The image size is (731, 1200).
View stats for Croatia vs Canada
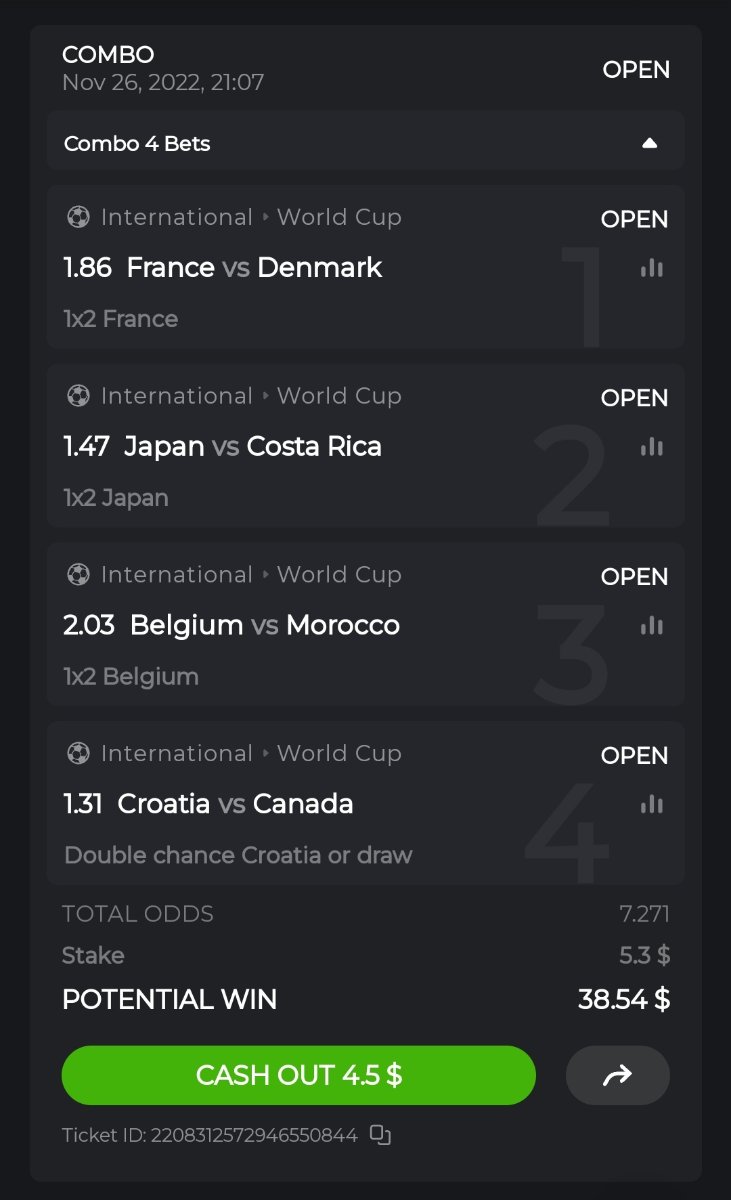point(652,804)
